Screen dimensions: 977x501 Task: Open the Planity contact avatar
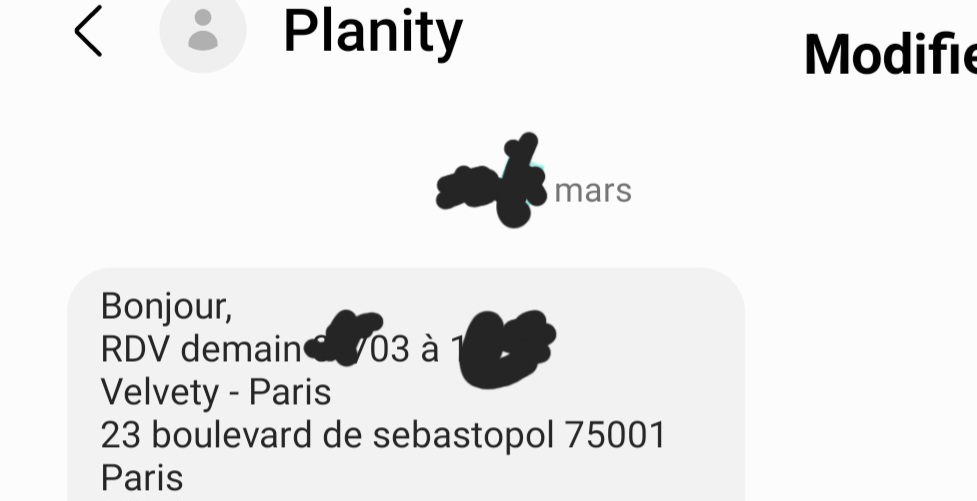click(x=203, y=32)
